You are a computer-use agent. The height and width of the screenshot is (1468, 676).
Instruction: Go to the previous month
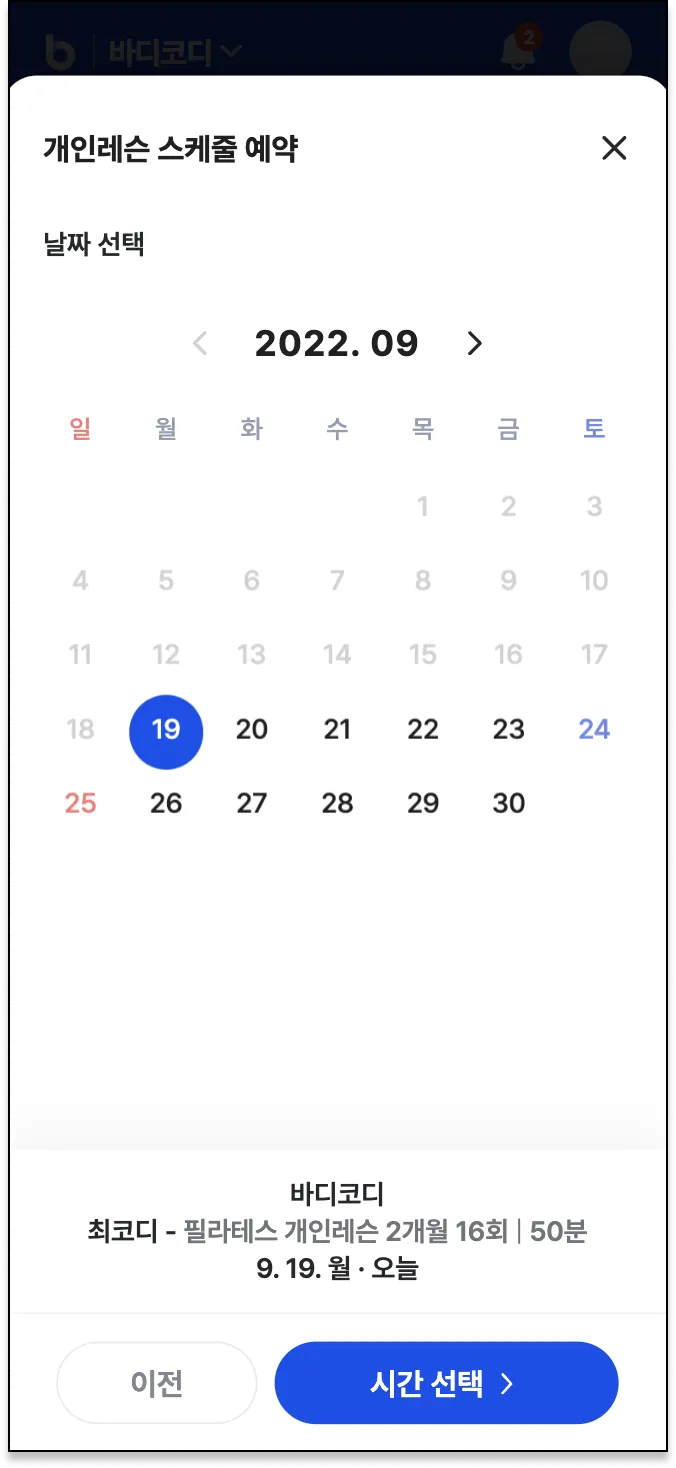[x=200, y=344]
